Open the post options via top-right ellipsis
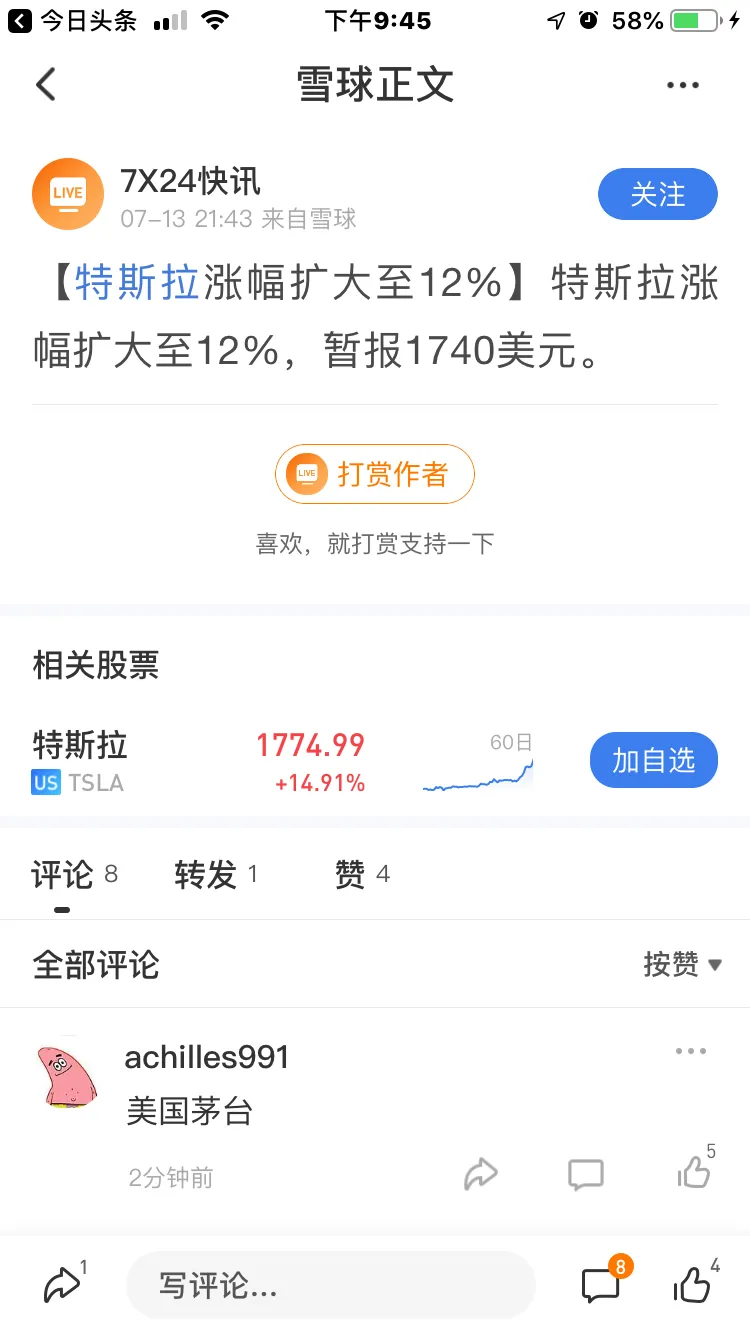 point(682,85)
